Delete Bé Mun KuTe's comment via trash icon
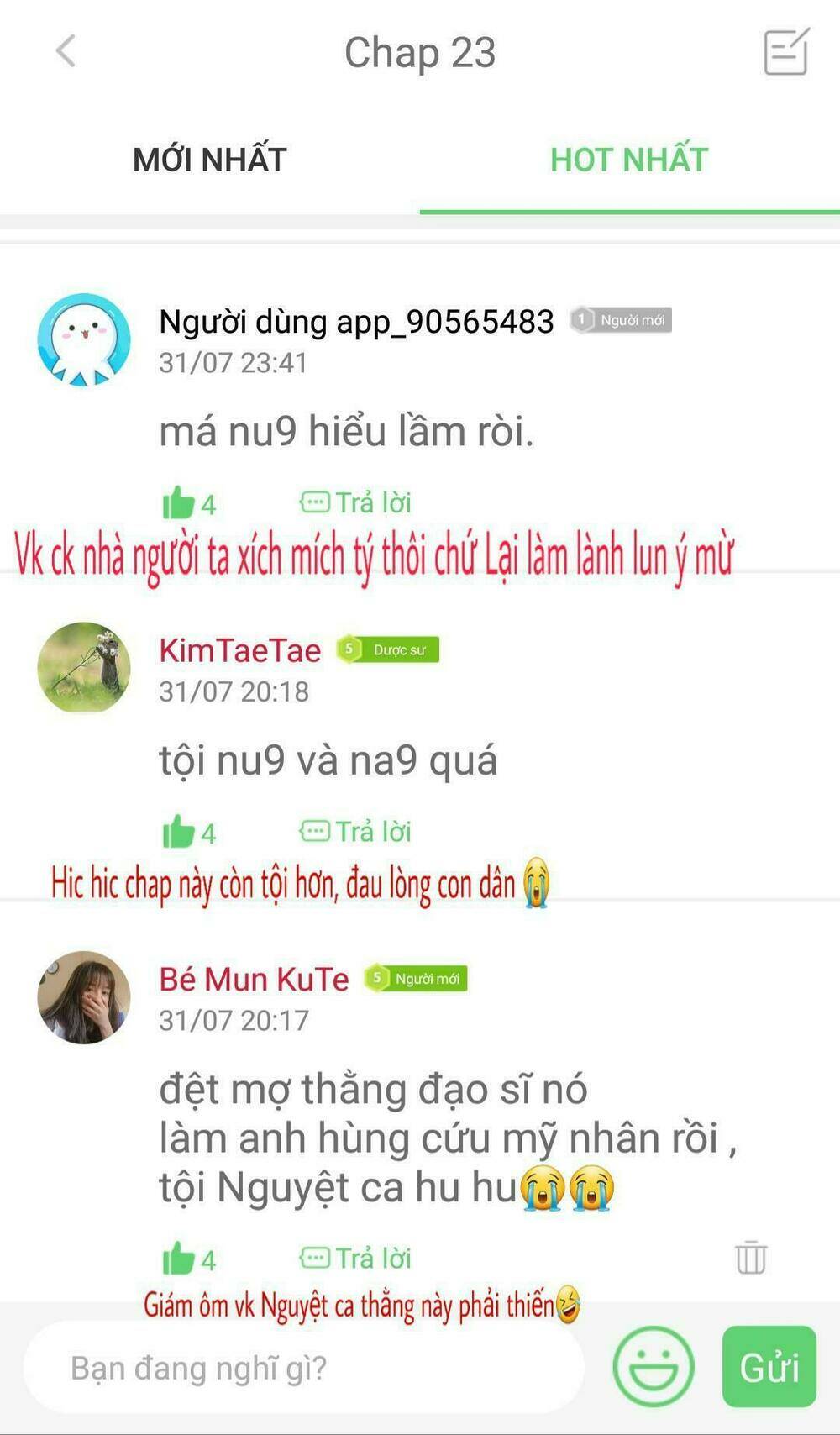 pyautogui.click(x=750, y=1258)
